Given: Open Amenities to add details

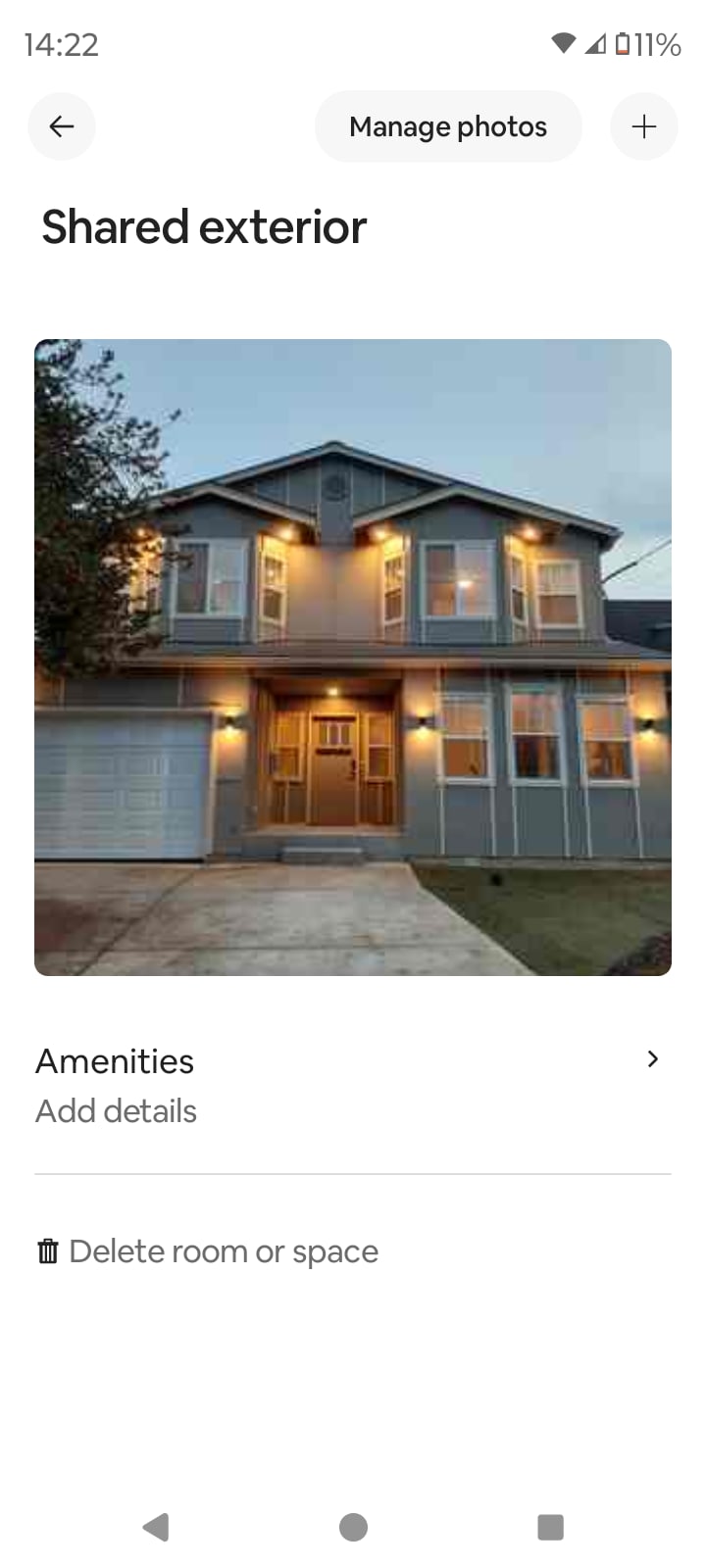Looking at the screenshot, I should pos(353,1085).
